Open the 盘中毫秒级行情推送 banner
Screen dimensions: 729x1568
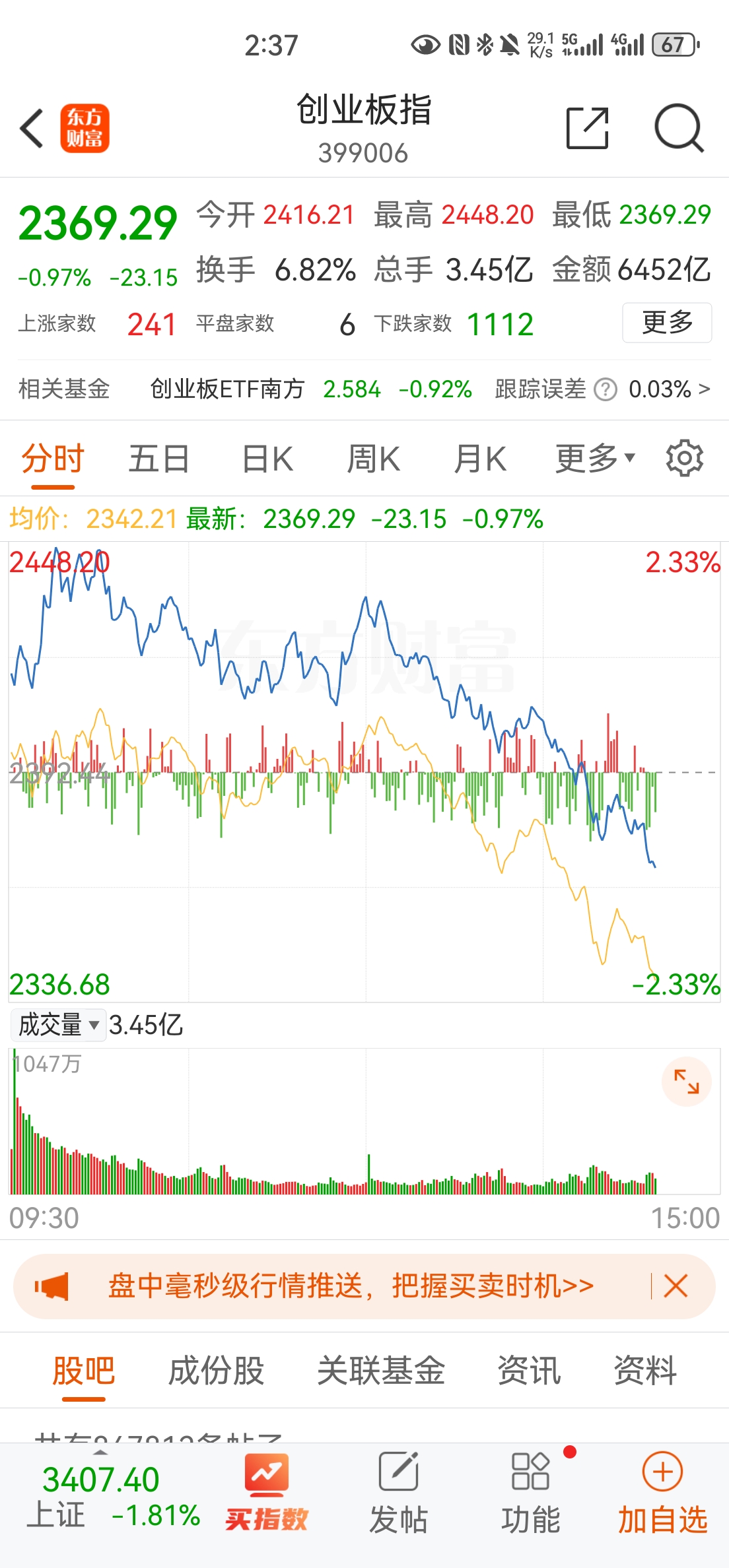[x=350, y=1286]
